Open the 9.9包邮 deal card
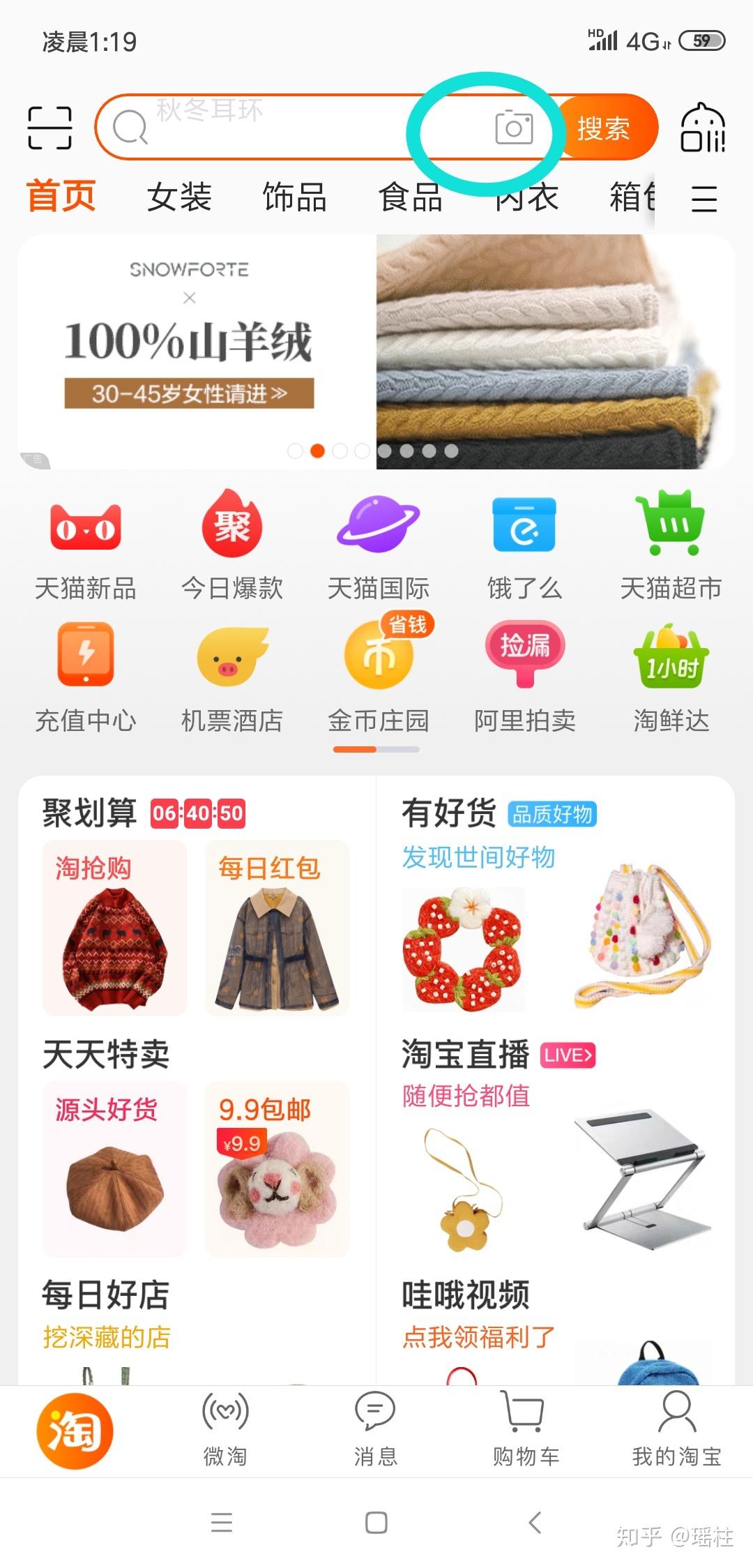 pyautogui.click(x=277, y=1169)
